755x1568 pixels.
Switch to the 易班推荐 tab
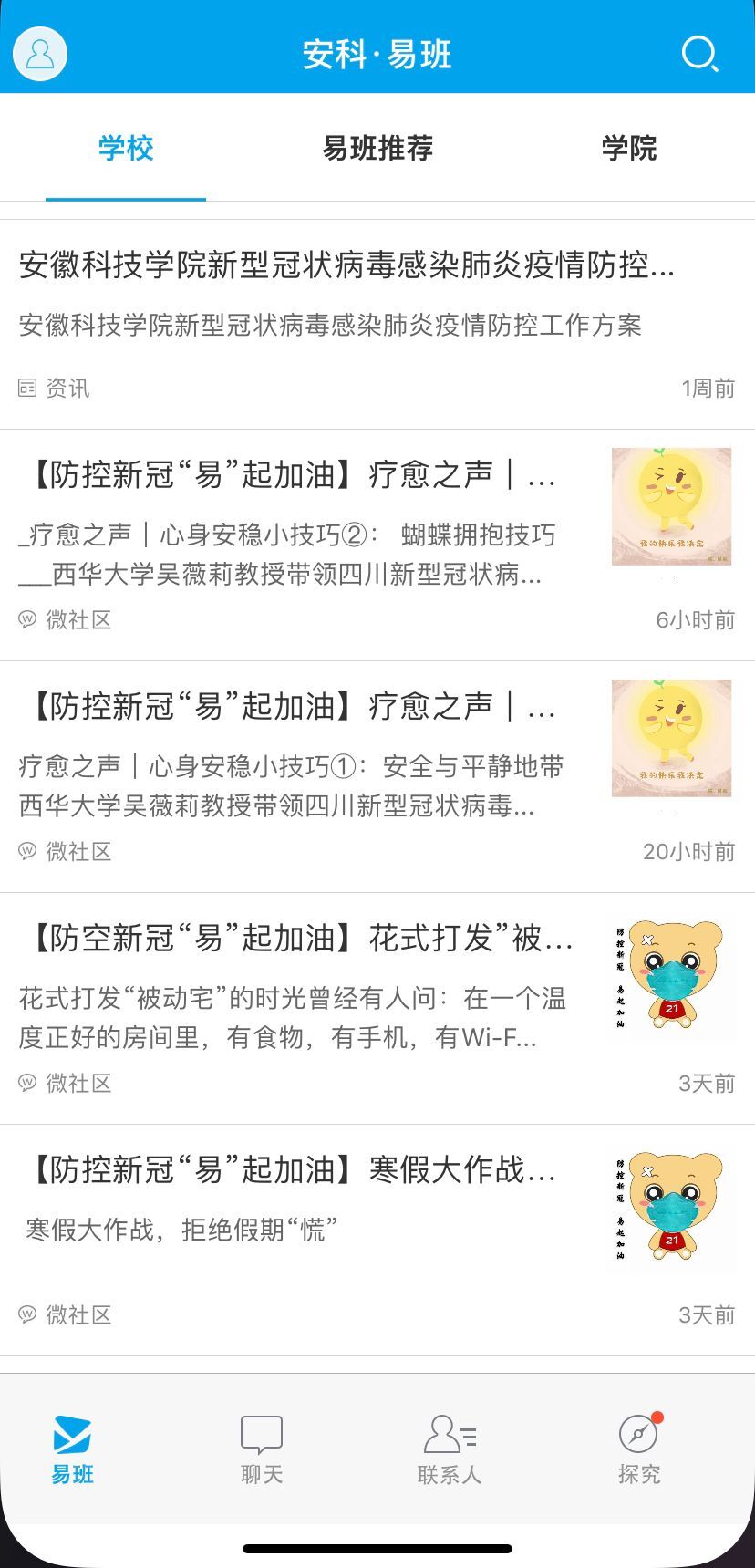click(377, 148)
